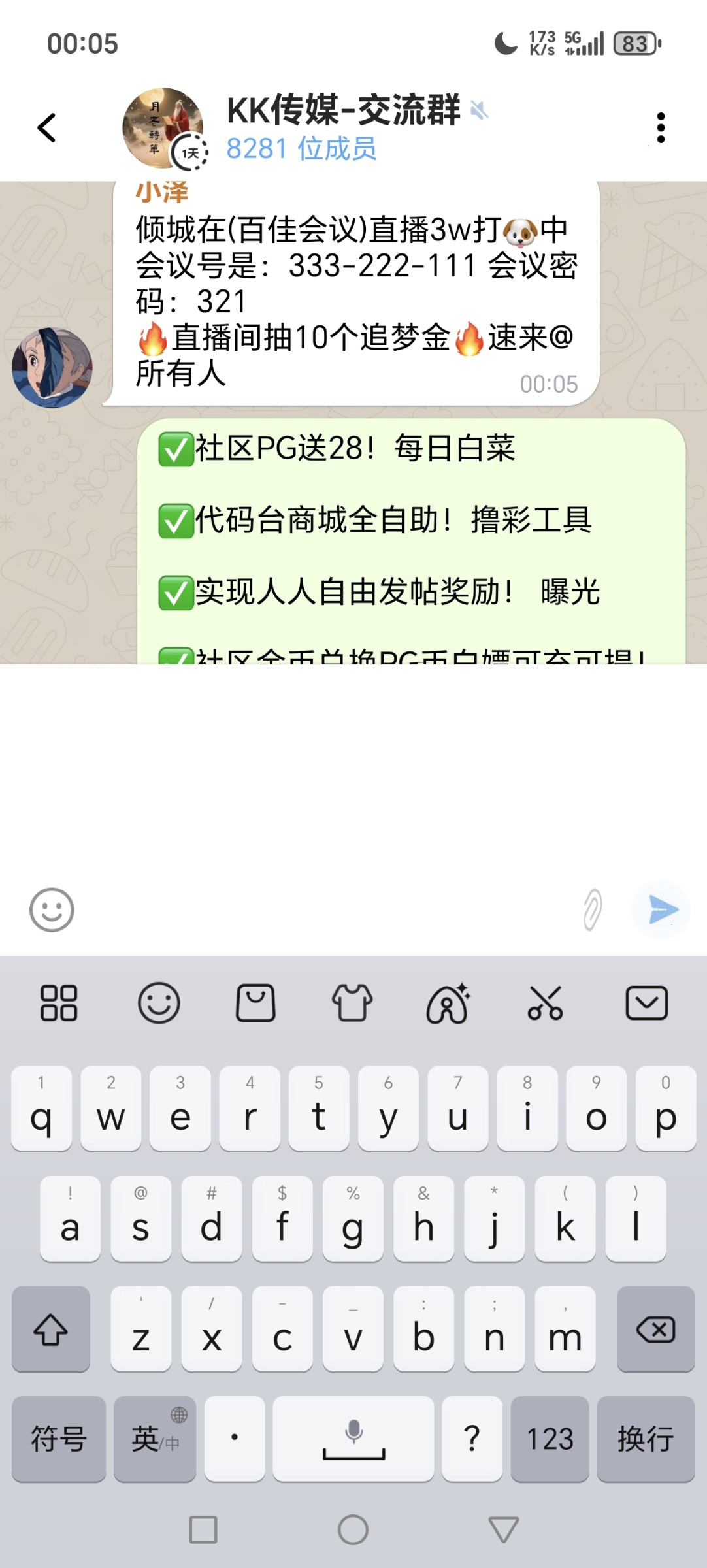Open the keyboard's grid menu

pyautogui.click(x=59, y=1003)
